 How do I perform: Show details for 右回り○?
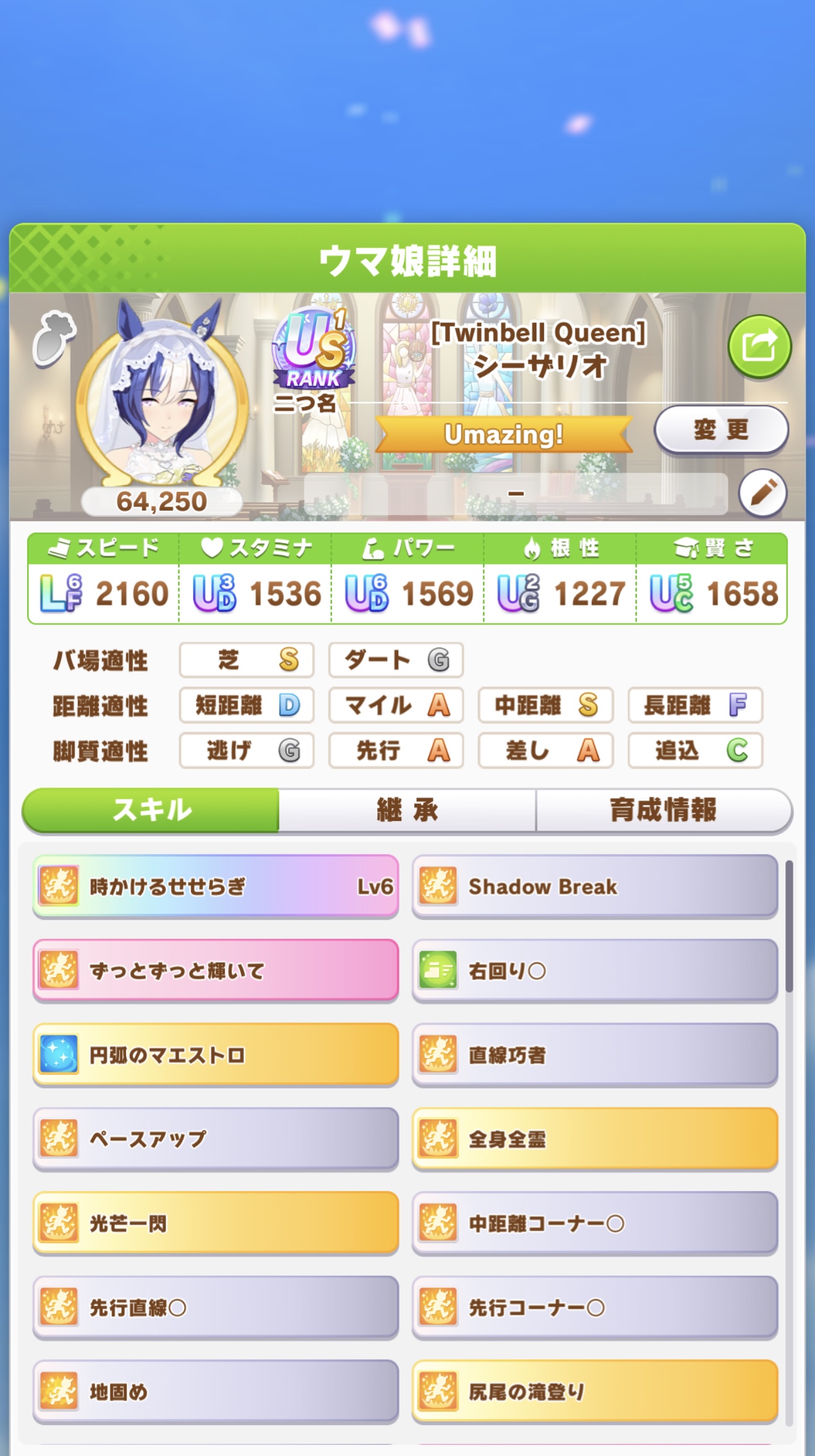point(595,970)
